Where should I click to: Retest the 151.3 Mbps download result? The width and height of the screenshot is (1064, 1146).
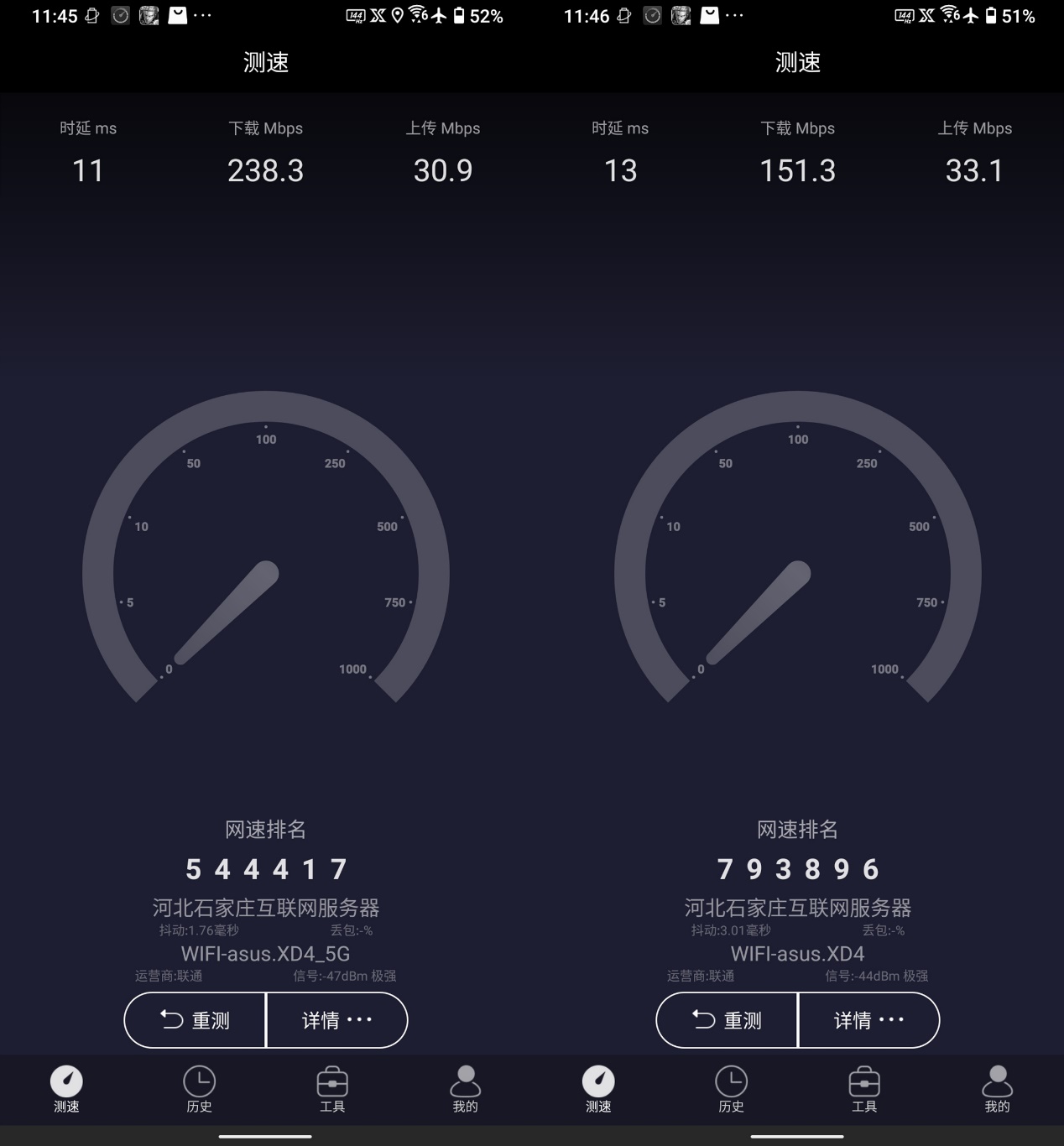pos(728,1020)
